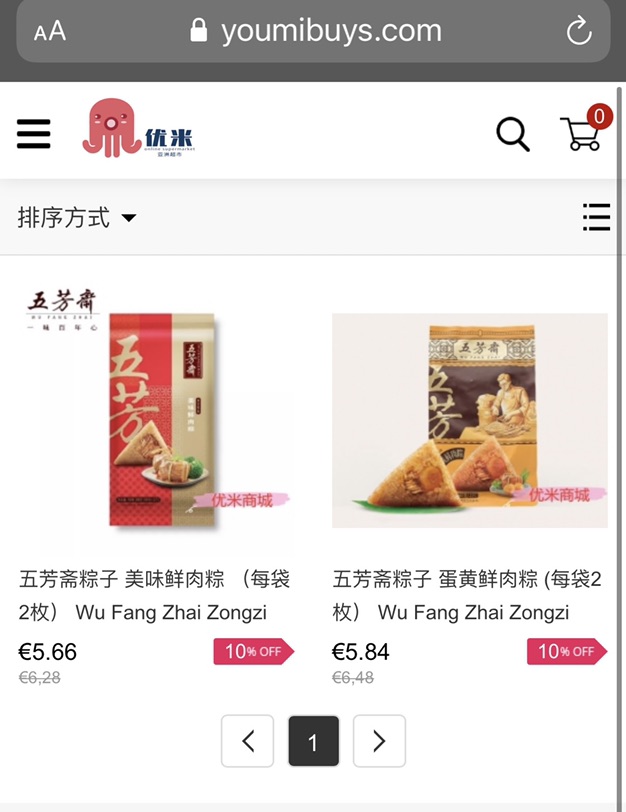Open the AA text size options
Screen dimensions: 626x812
pos(49,31)
